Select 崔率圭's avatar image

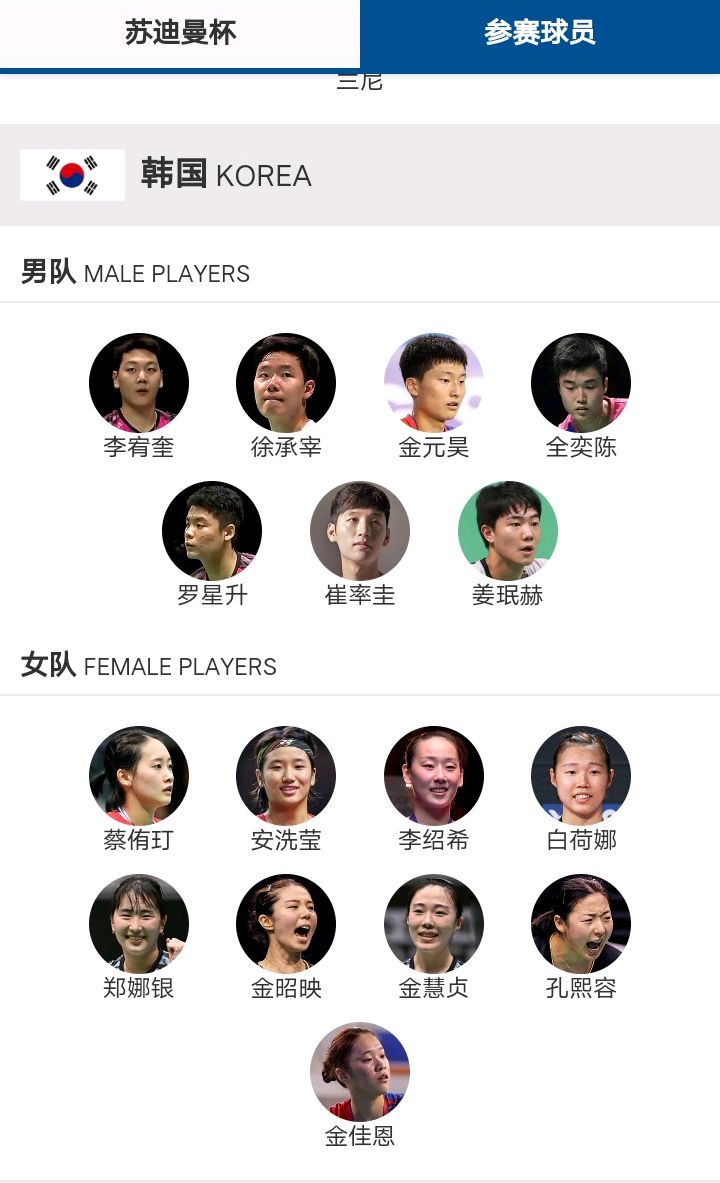pyautogui.click(x=359, y=530)
